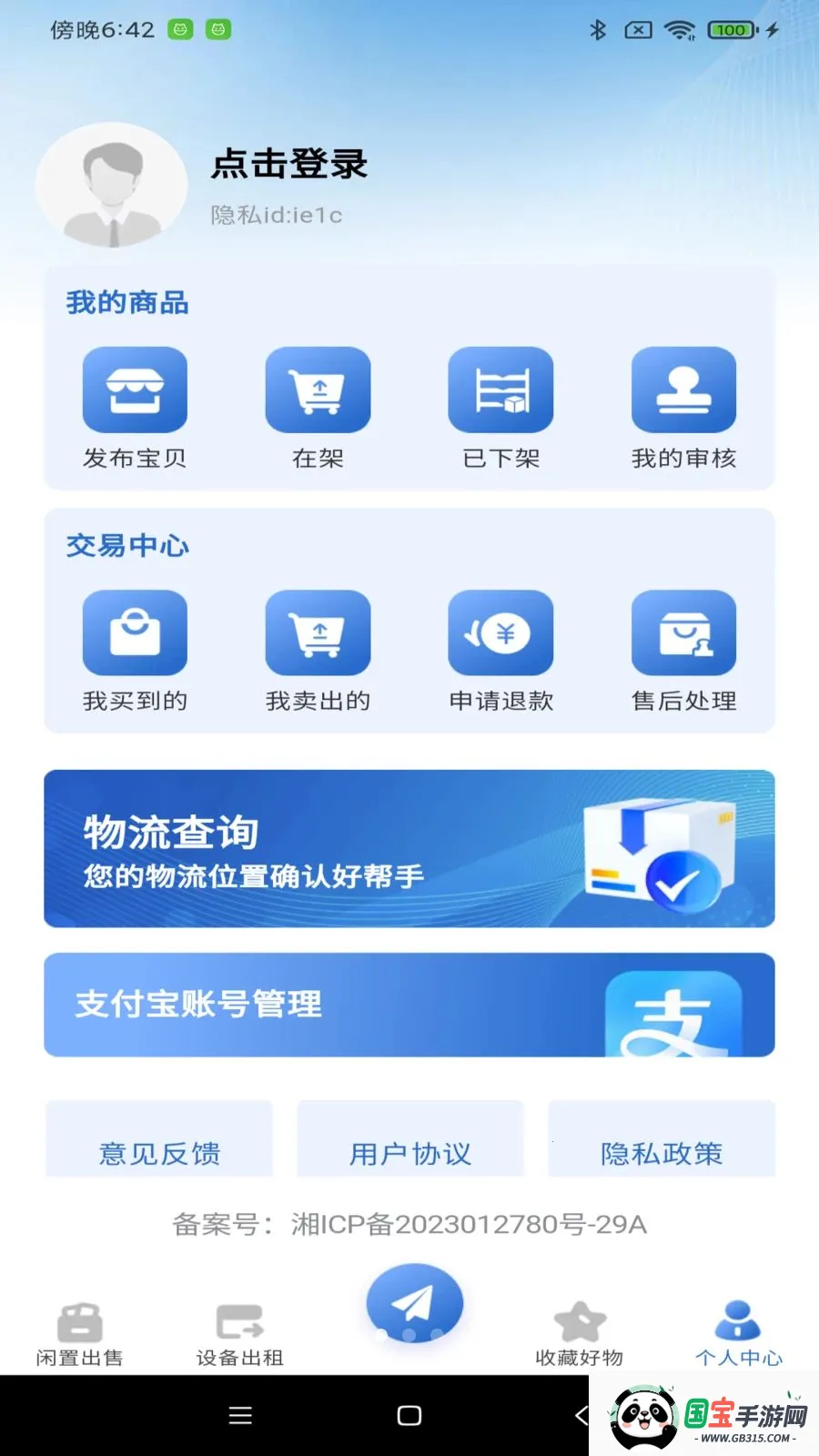Open 我买到的 (my purchases) bag icon
819x1456 pixels.
pos(135,632)
